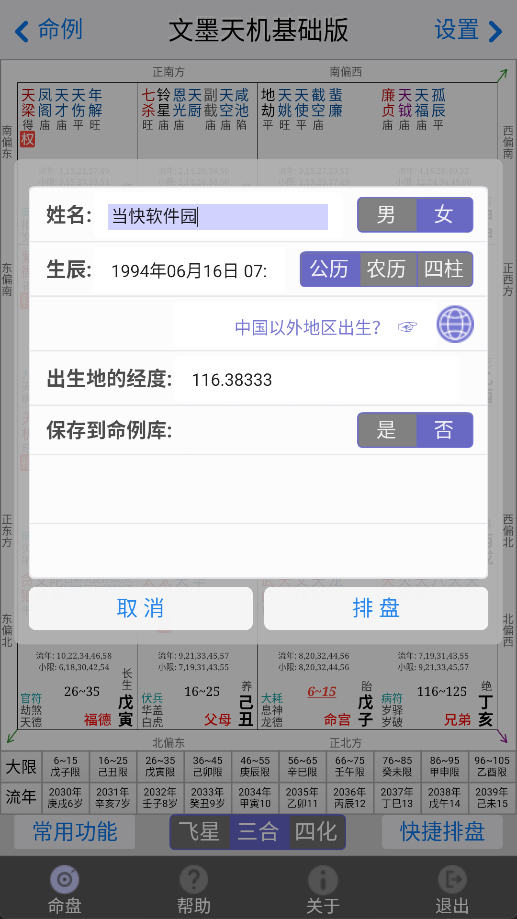Tap 排盘 to generate the chart
517x919 pixels.
pyautogui.click(x=376, y=608)
